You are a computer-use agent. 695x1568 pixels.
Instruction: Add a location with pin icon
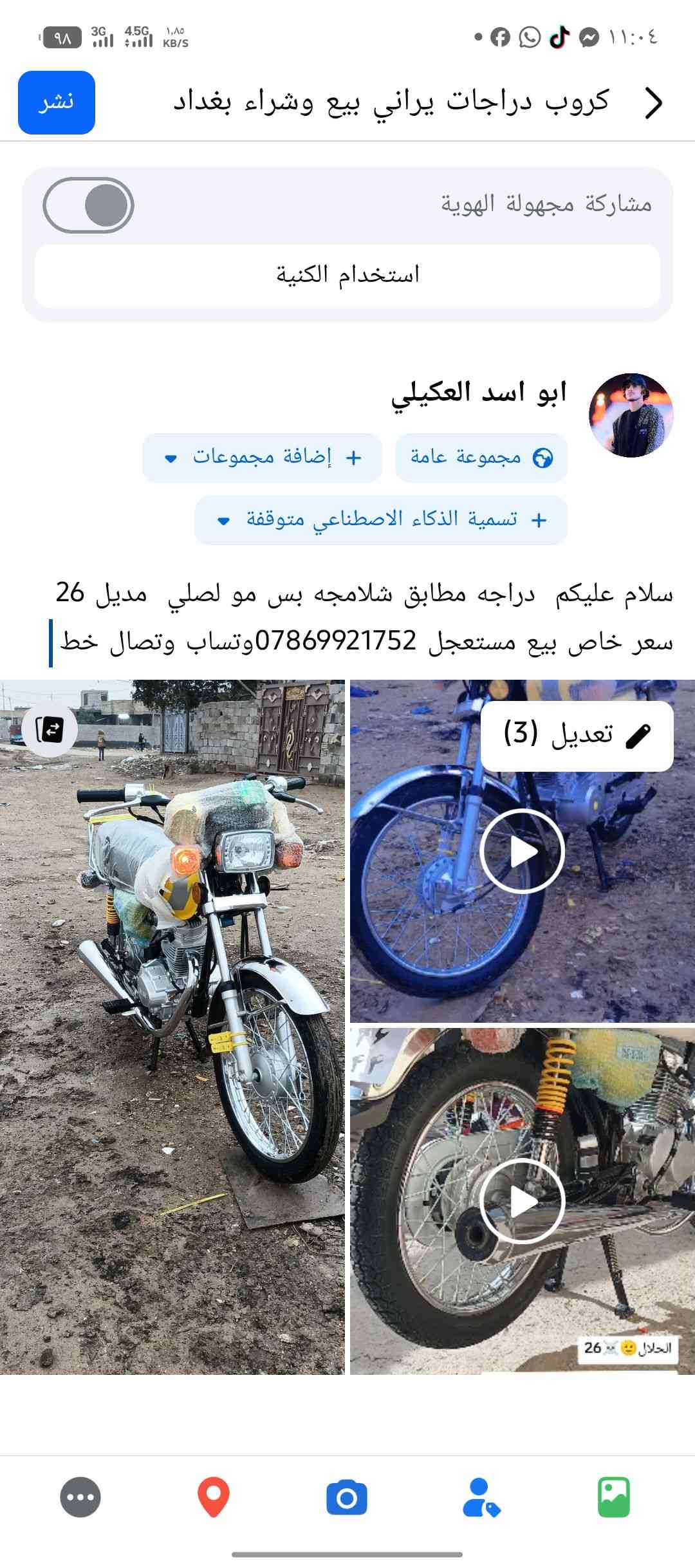tap(213, 1497)
